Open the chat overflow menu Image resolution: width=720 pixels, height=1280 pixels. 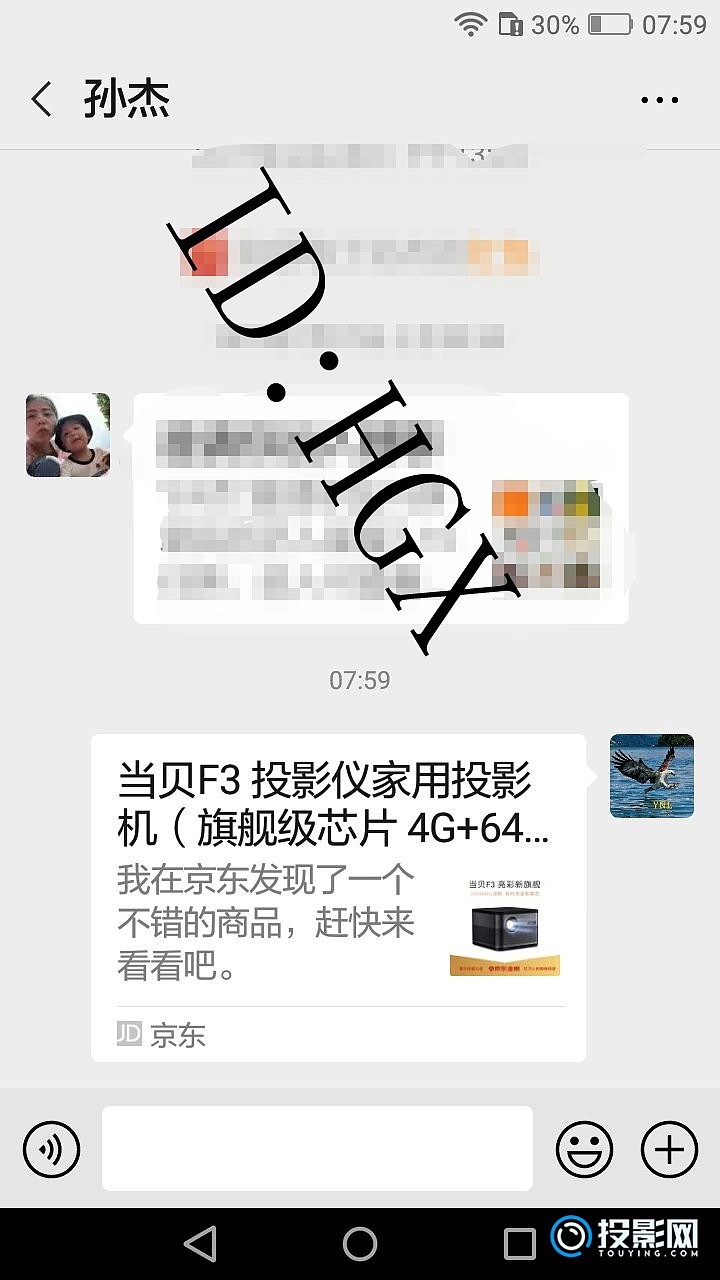(x=659, y=99)
